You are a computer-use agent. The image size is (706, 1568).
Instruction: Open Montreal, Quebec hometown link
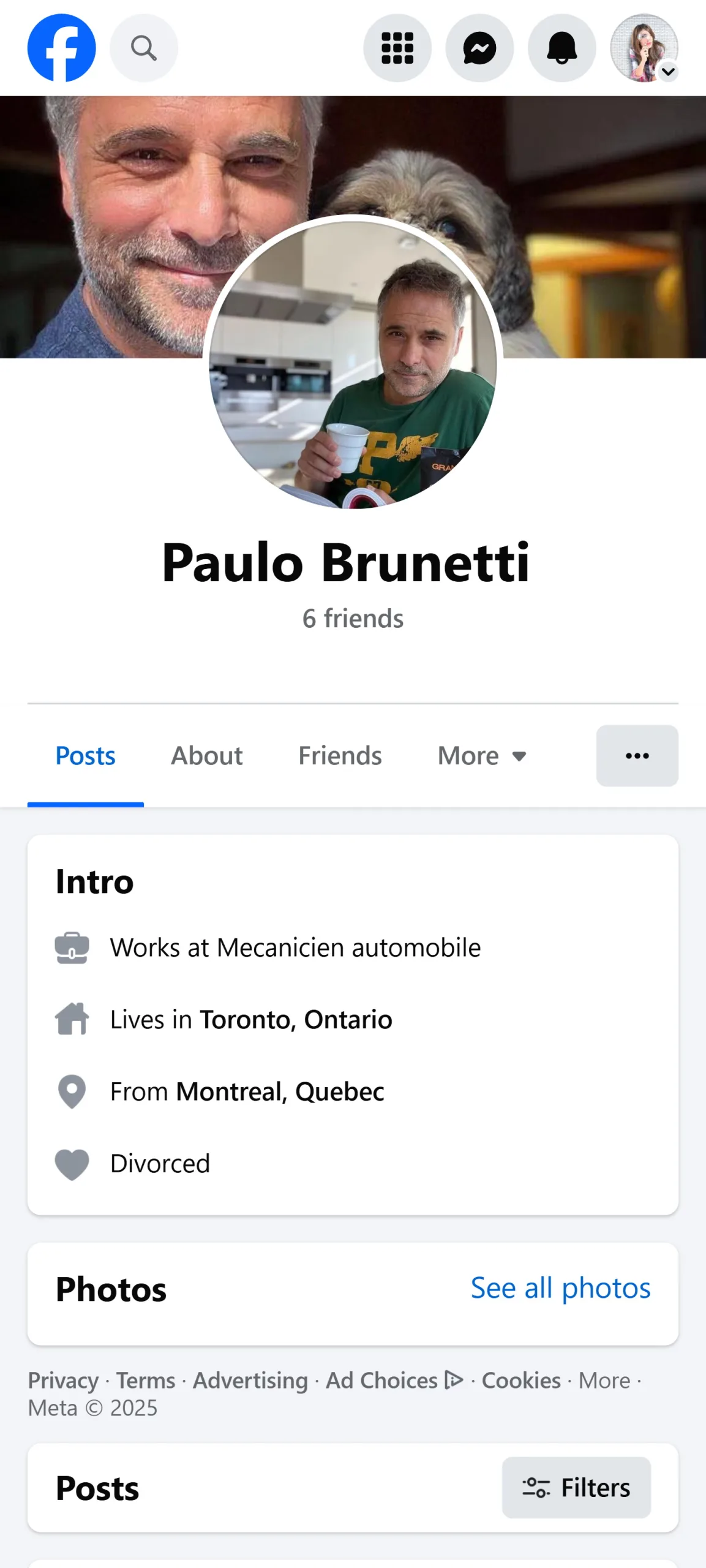280,1091
